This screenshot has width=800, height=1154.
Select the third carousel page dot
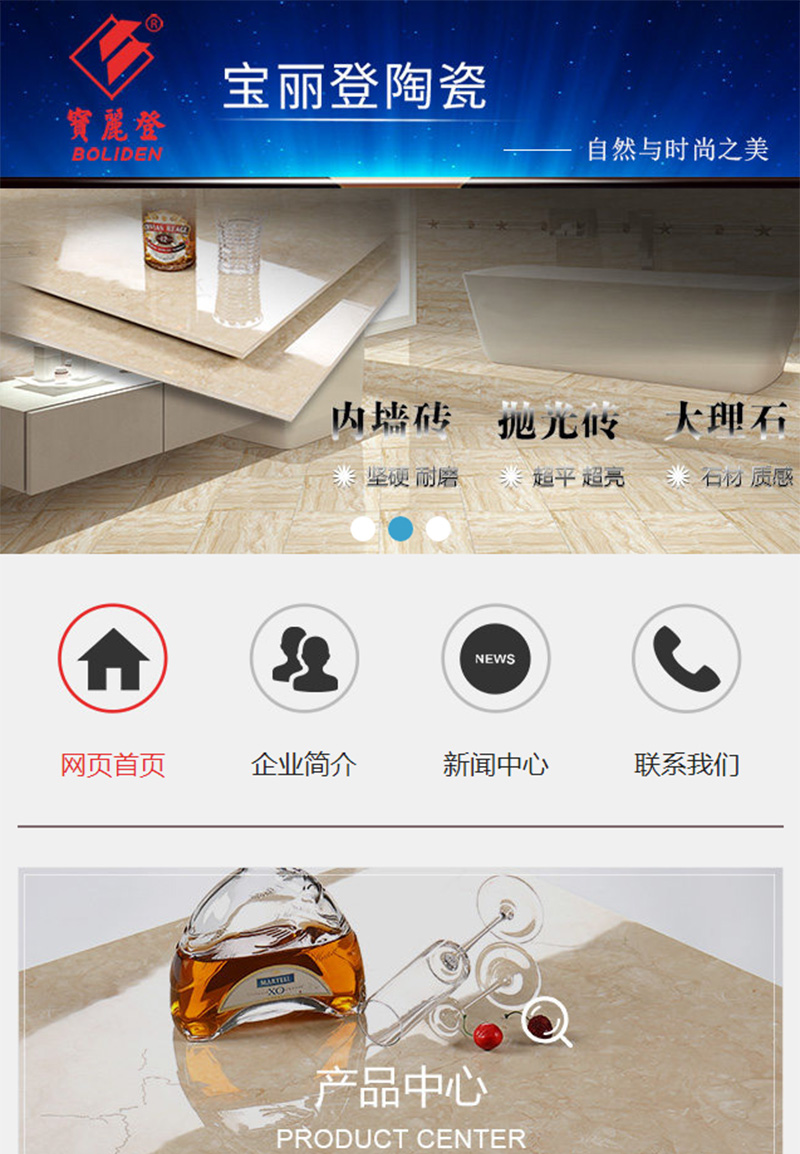click(x=438, y=529)
